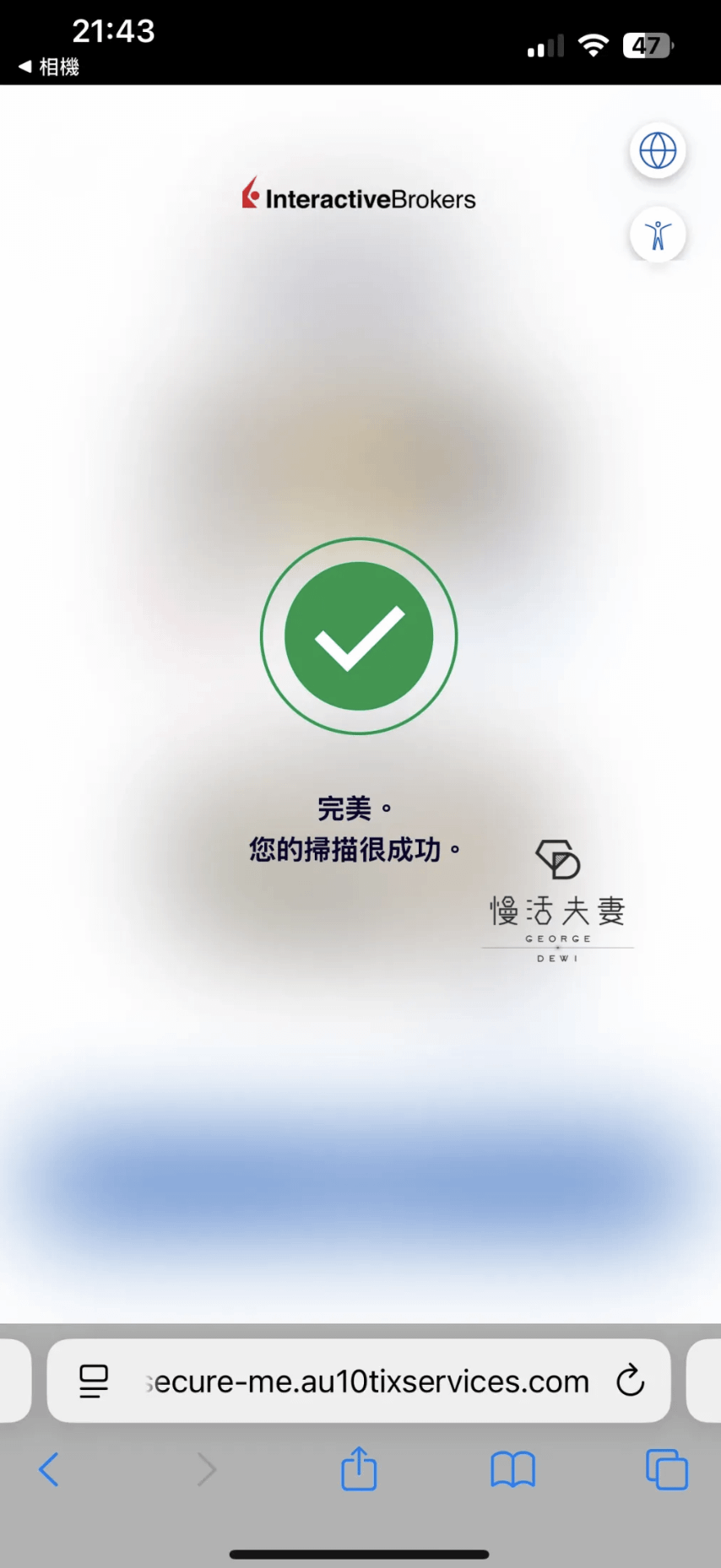Open Safari bookmarks
This screenshot has width=721, height=1568.
[512, 1469]
